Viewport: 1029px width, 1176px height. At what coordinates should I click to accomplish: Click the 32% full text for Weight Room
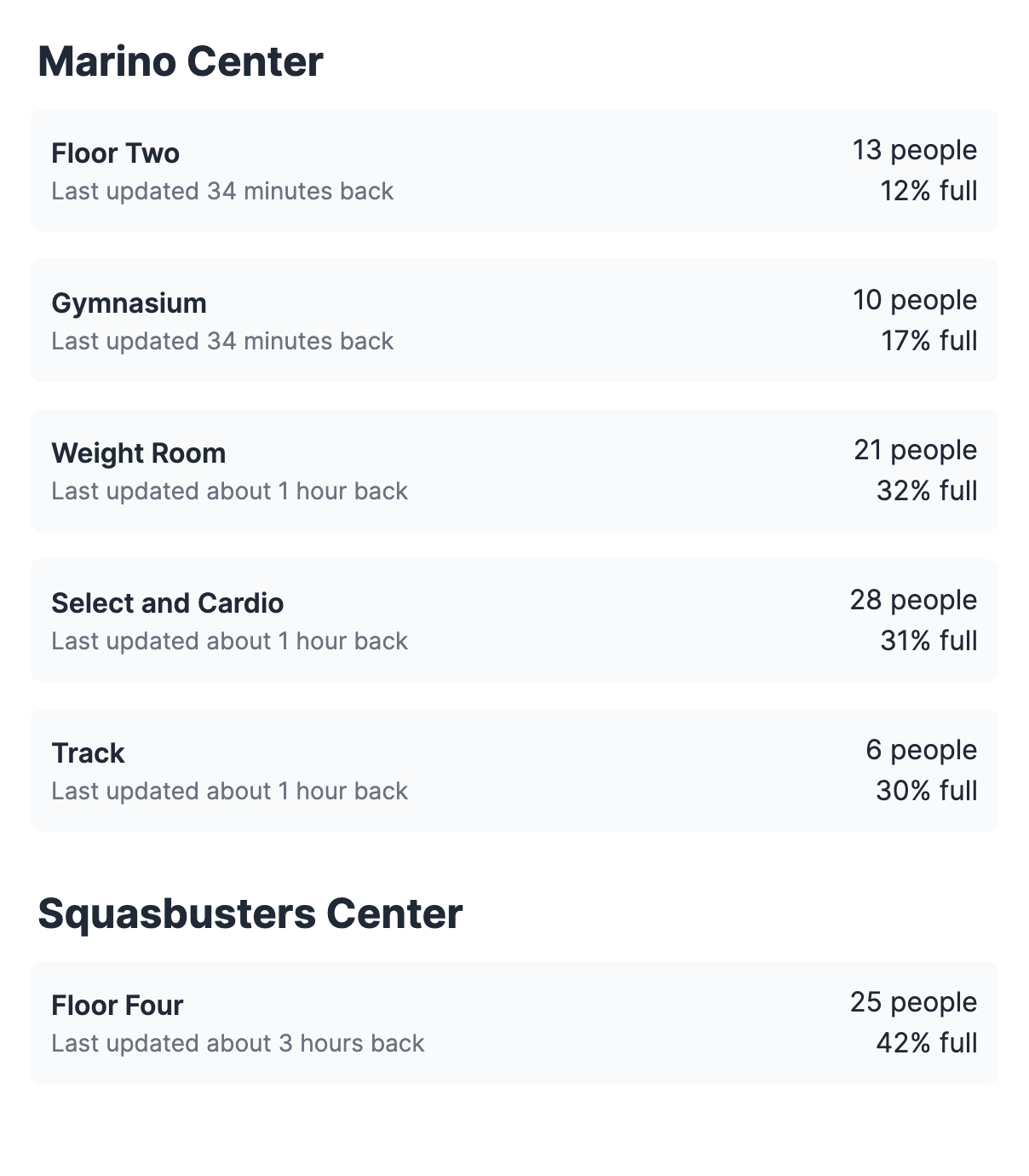[x=928, y=491]
